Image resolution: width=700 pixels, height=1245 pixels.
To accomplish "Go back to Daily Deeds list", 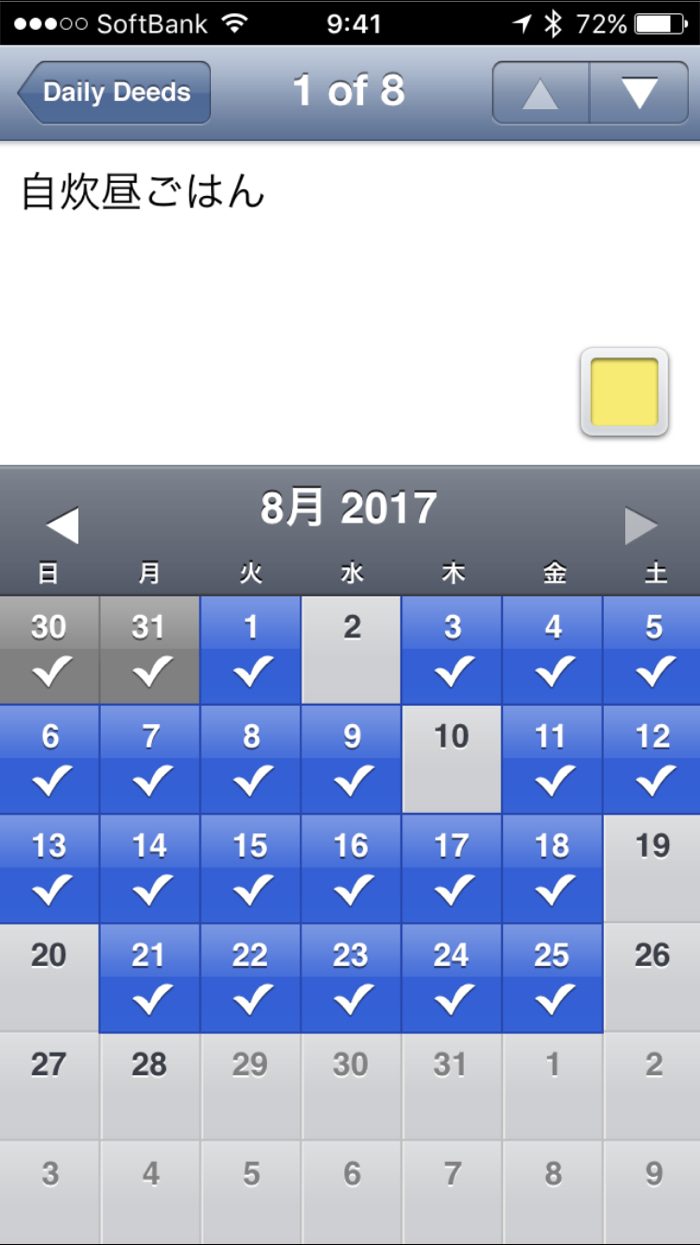I will 114,92.
